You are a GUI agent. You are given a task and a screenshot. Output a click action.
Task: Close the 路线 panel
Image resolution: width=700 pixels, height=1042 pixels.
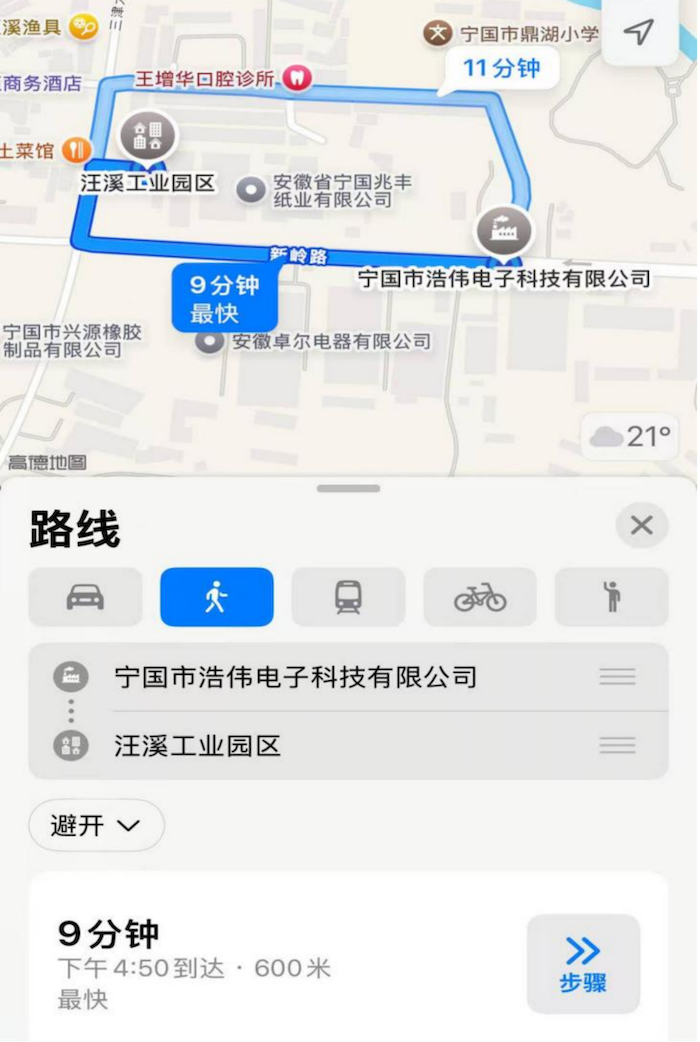click(641, 525)
